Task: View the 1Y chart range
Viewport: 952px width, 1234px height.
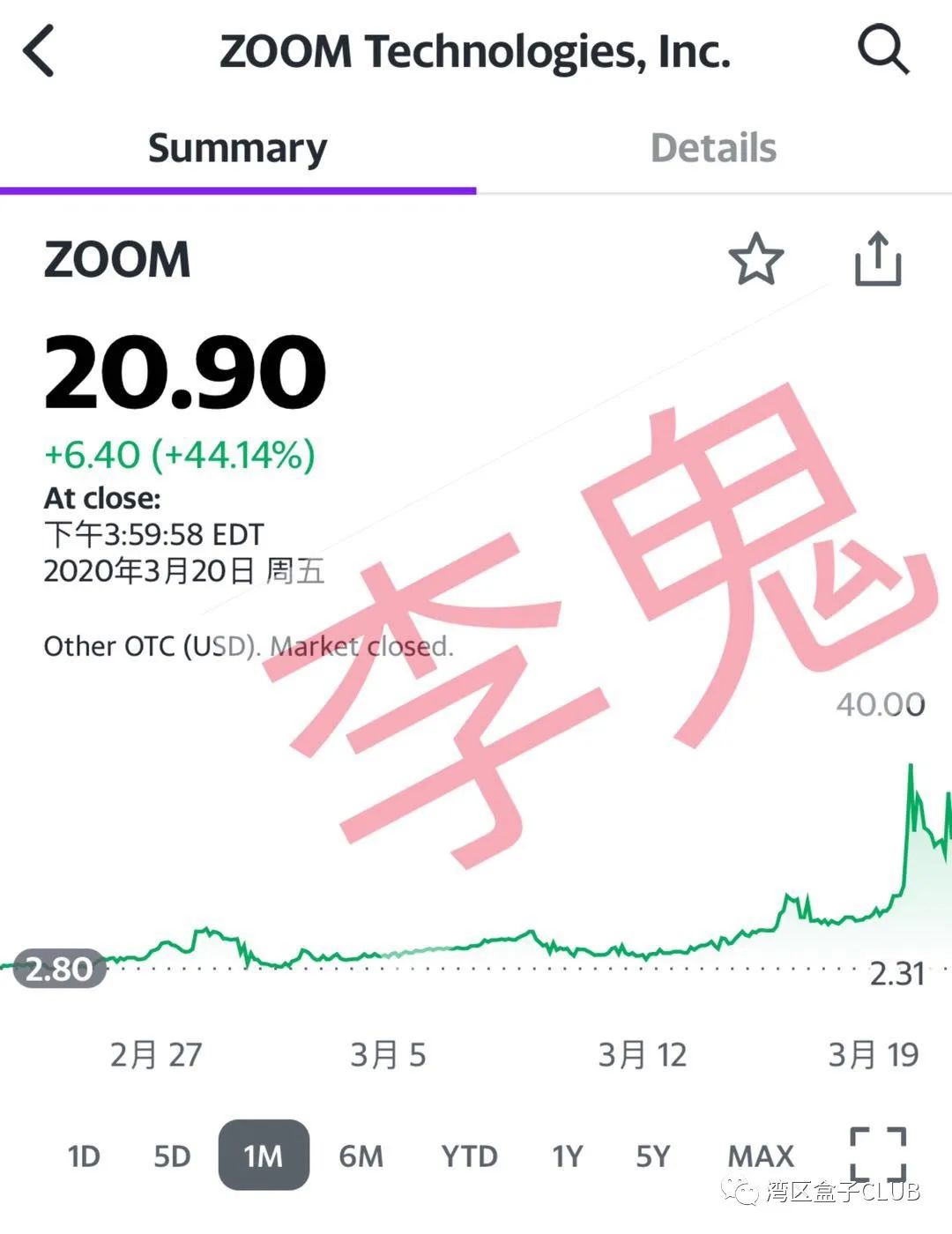Action: point(567,1156)
